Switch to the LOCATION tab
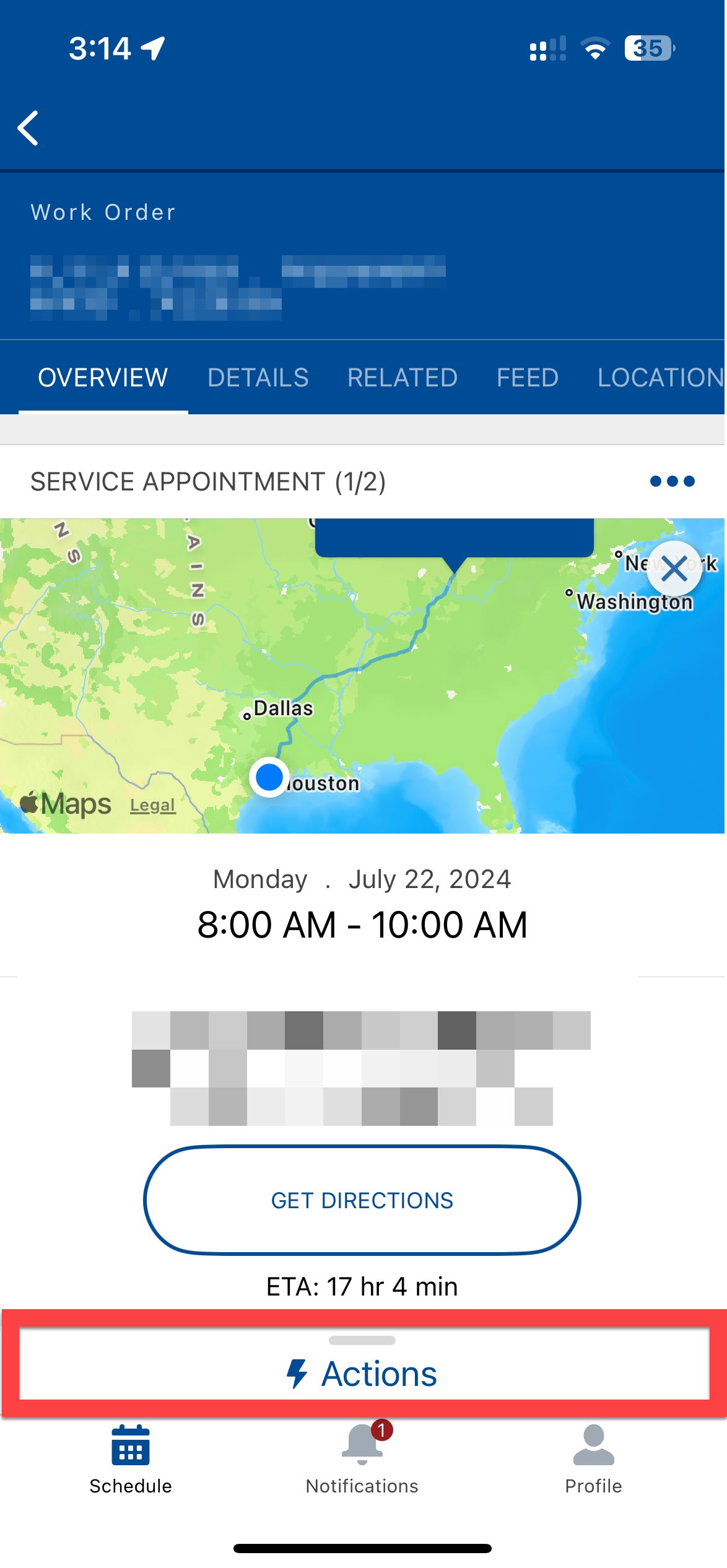Viewport: 727px width, 1568px height. click(660, 378)
